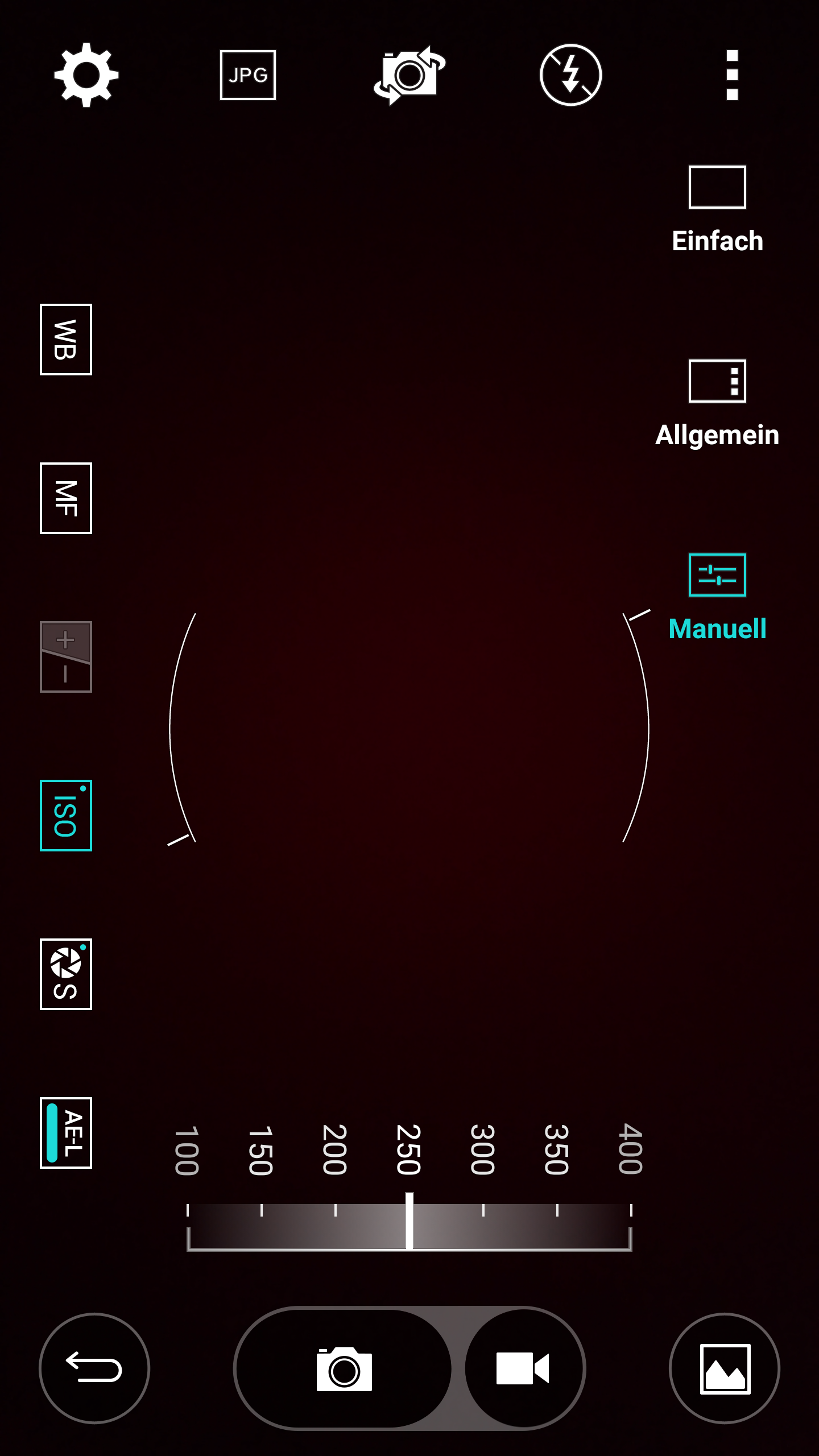The width and height of the screenshot is (819, 1456).
Task: Take a photo with the shutter button
Action: 344,1368
